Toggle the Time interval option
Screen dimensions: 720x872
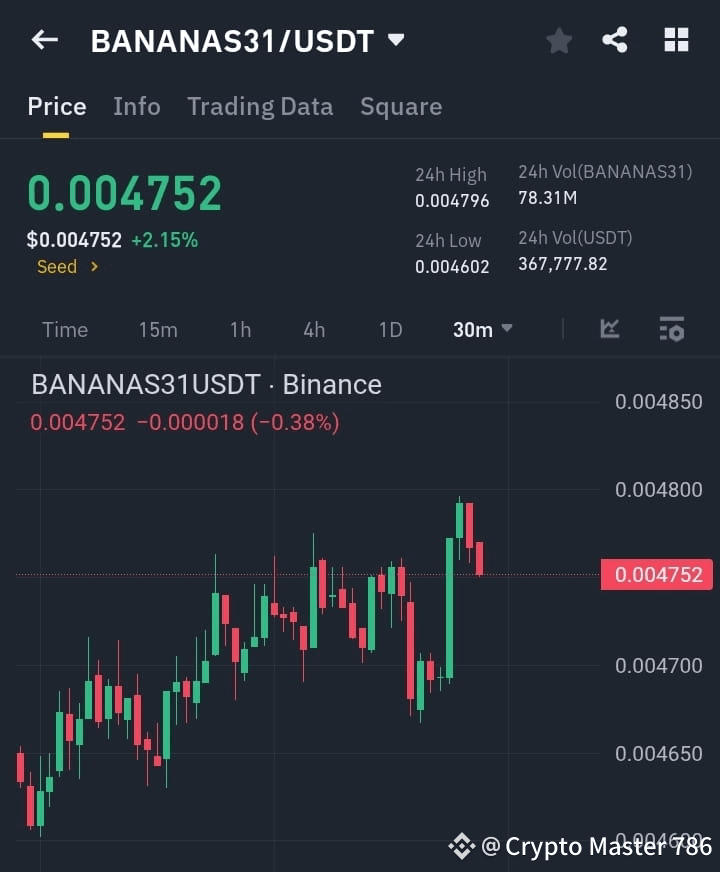click(x=64, y=329)
